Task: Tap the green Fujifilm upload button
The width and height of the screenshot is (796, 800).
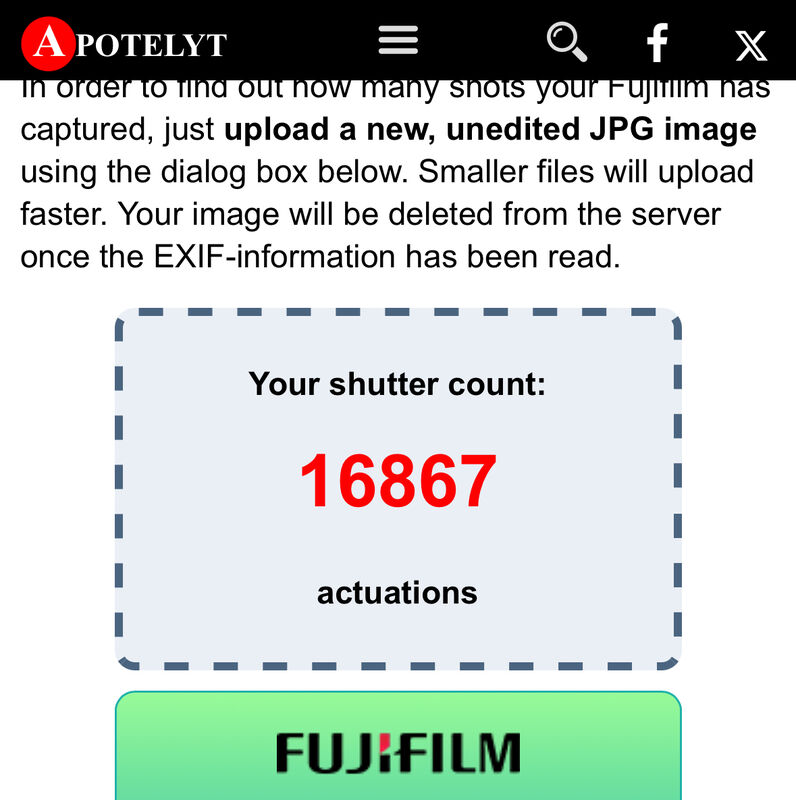Action: tap(398, 748)
